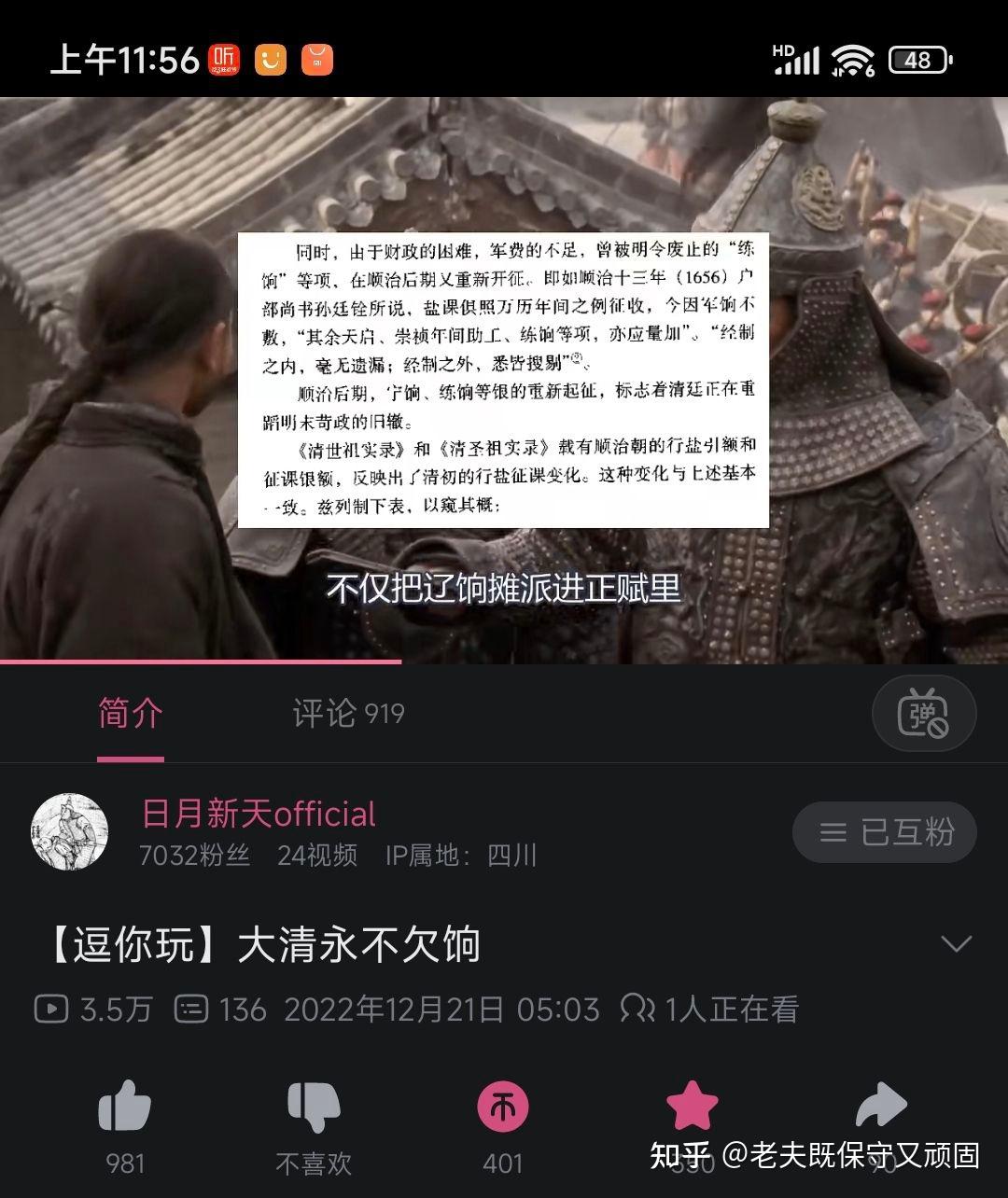Image resolution: width=1008 pixels, height=1198 pixels.
Task: Toggle the danmaku bullet comments button
Action: pyautogui.click(x=923, y=714)
